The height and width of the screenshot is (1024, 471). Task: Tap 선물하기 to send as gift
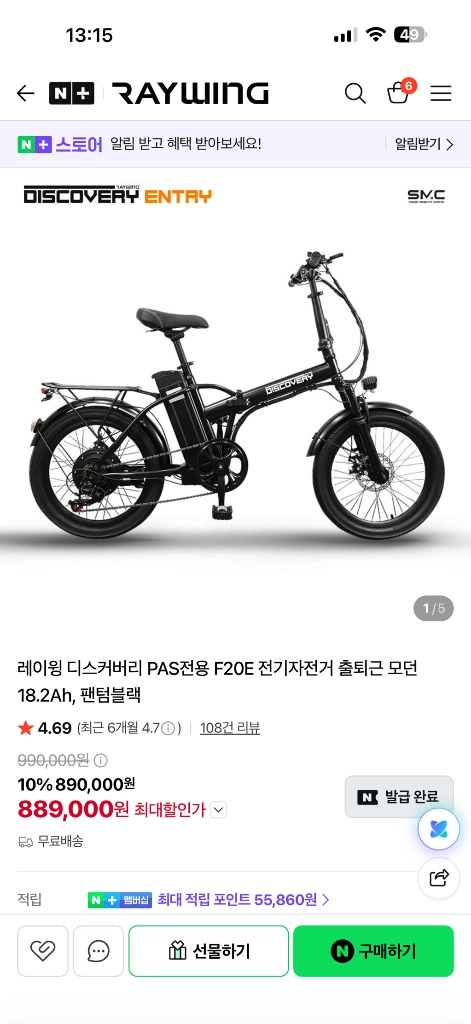208,951
